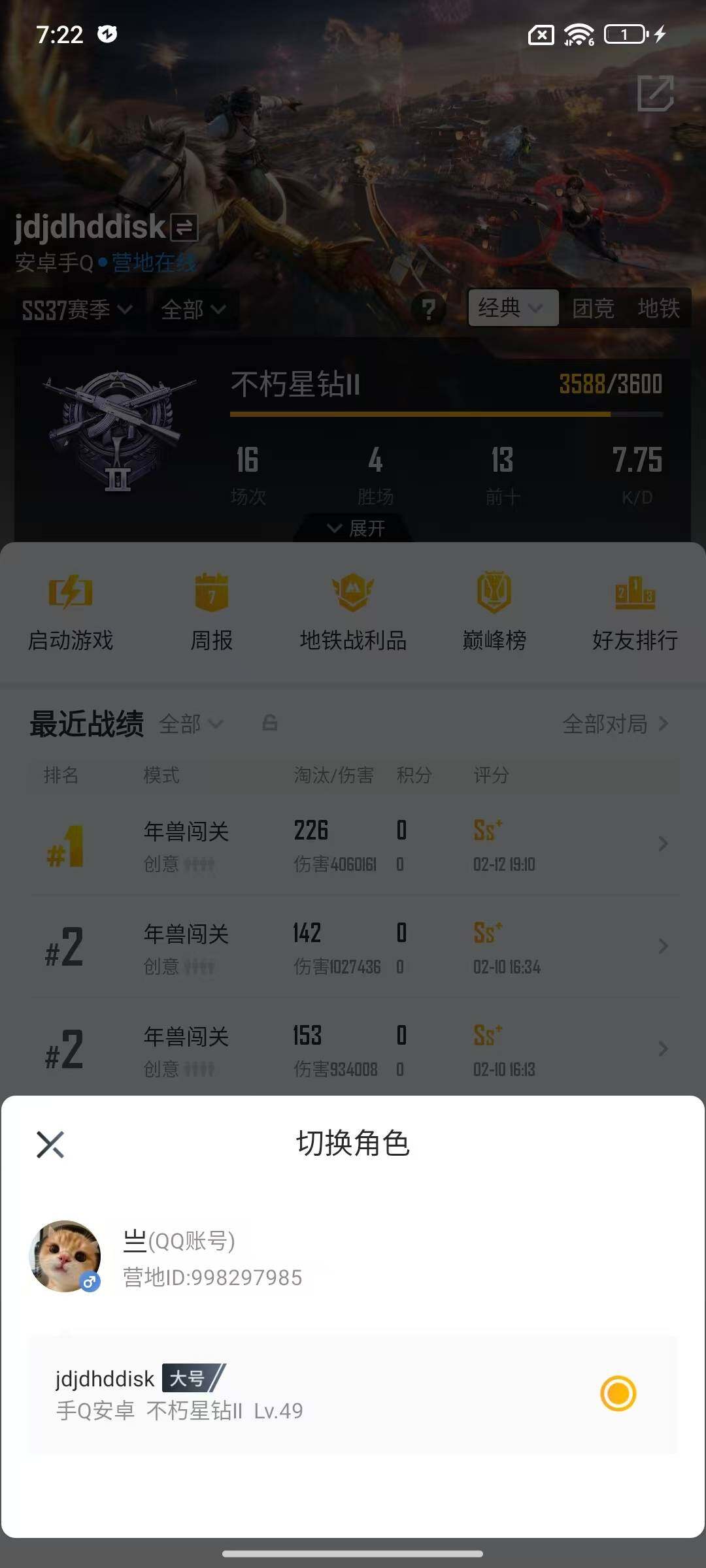Switch to the 地铁 tab
This screenshot has height=1568, width=706.
pos(660,309)
